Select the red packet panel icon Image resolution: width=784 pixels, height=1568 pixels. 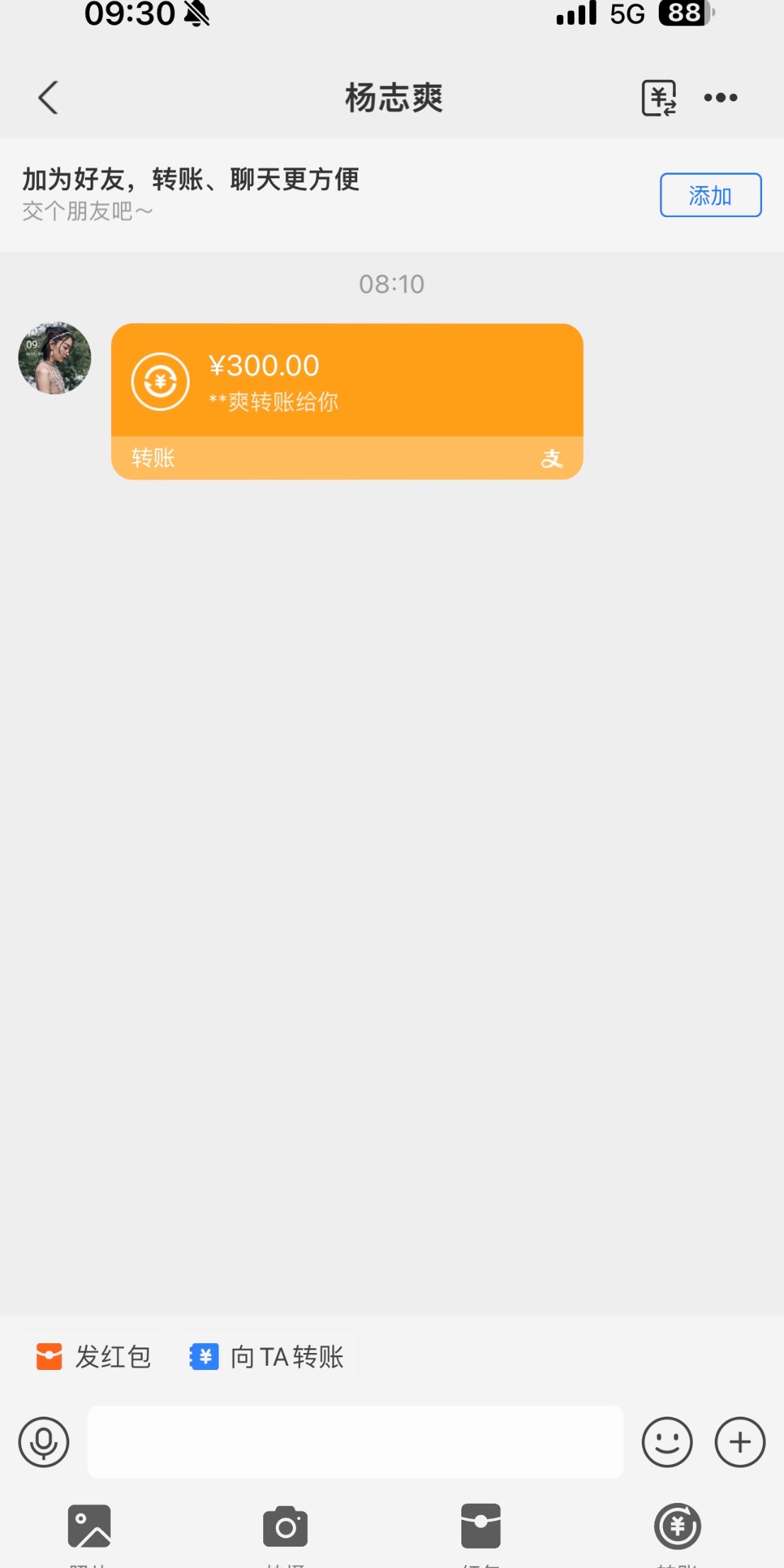(481, 1526)
